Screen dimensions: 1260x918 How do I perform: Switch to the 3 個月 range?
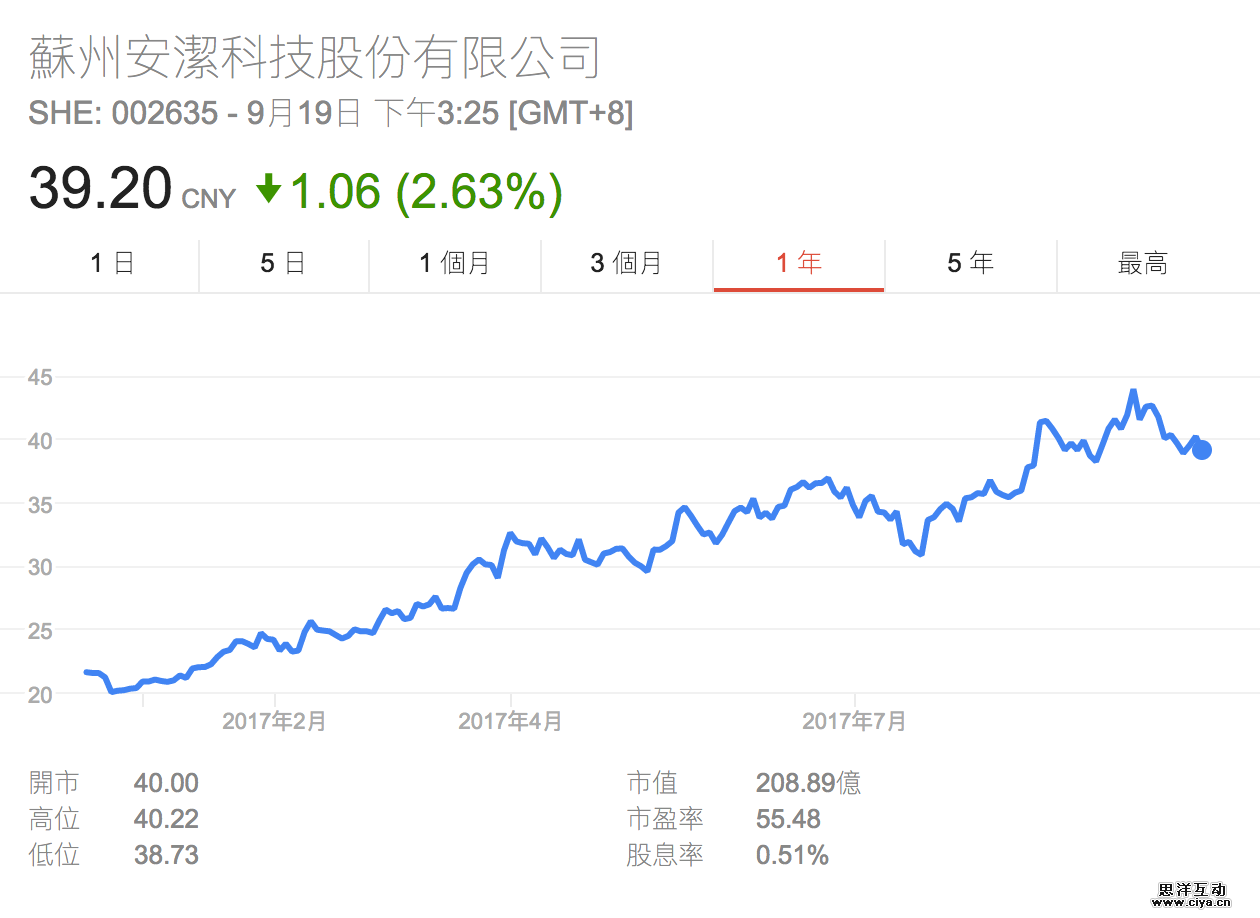627,264
